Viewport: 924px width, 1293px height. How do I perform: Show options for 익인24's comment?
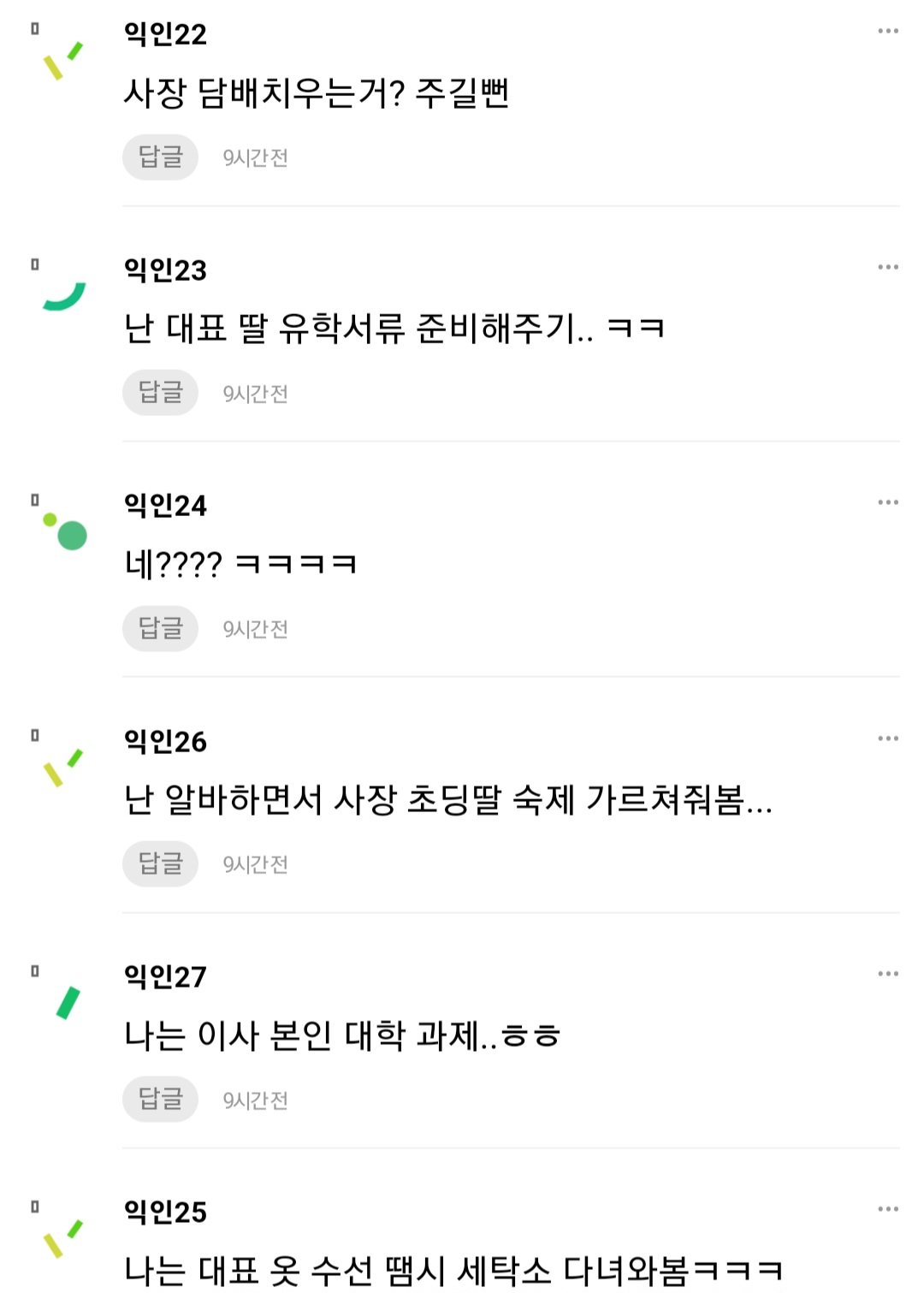pos(887,502)
